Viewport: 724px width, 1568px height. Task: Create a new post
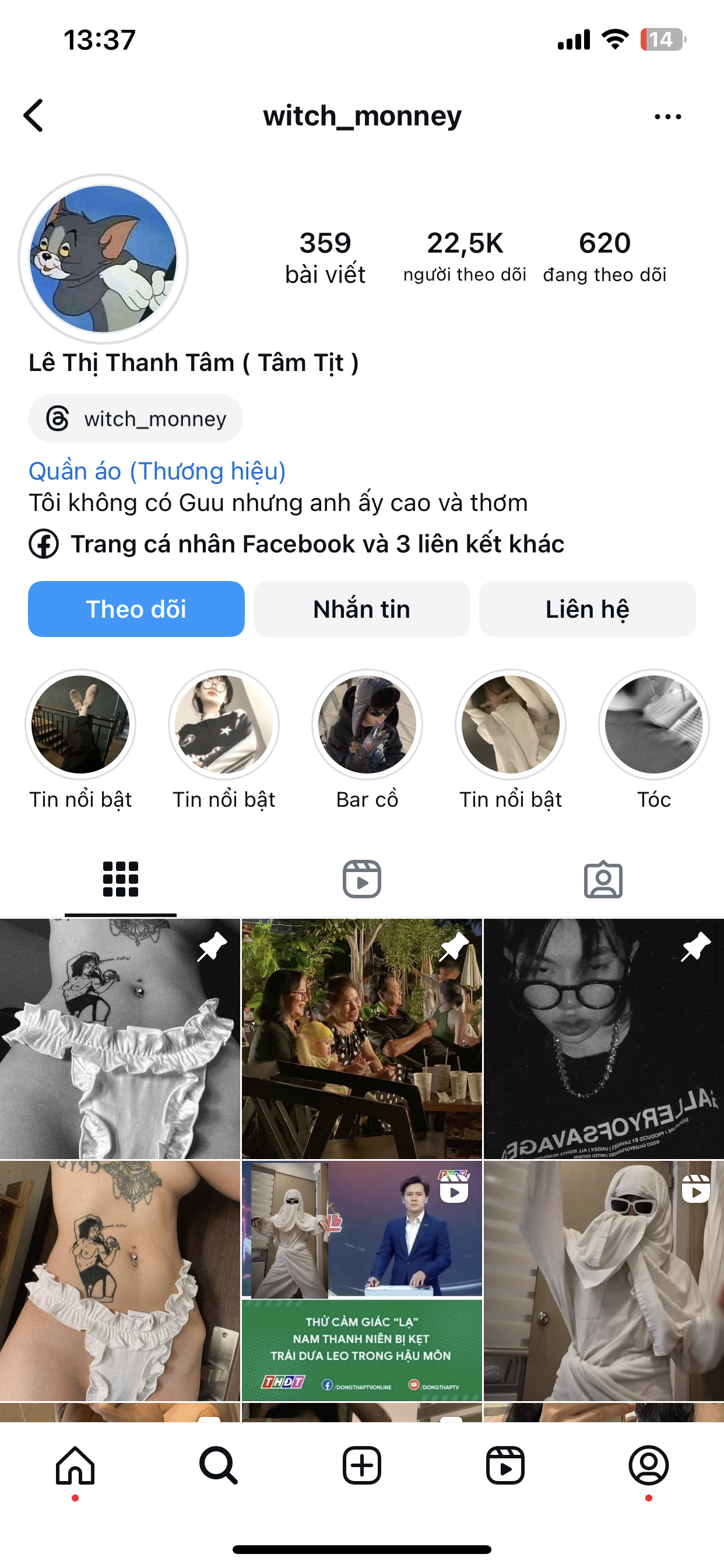[362, 1466]
